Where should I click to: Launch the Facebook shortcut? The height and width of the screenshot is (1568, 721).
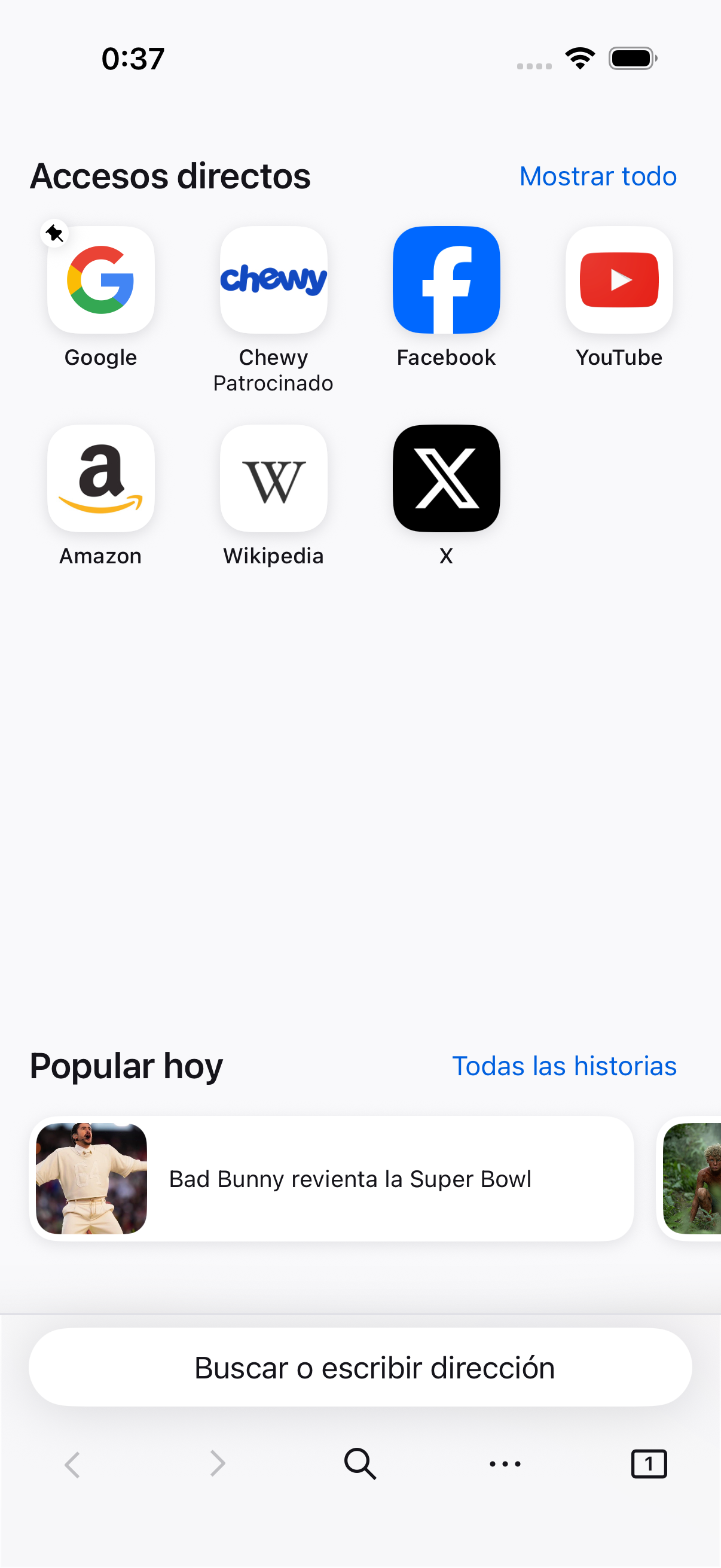(x=446, y=280)
